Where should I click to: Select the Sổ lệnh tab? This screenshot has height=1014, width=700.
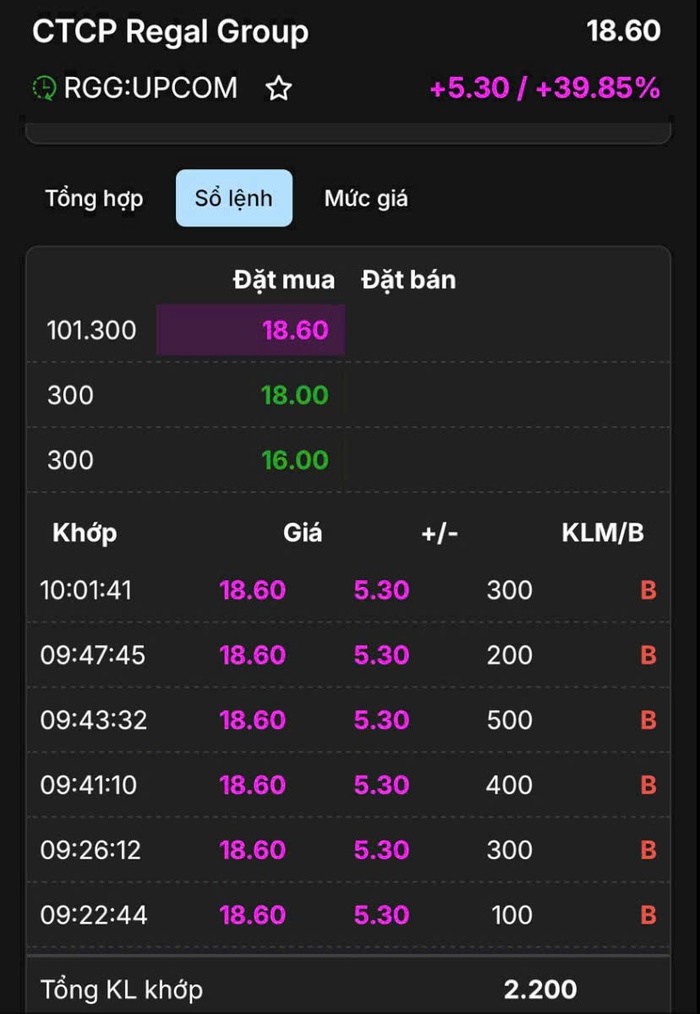234,198
